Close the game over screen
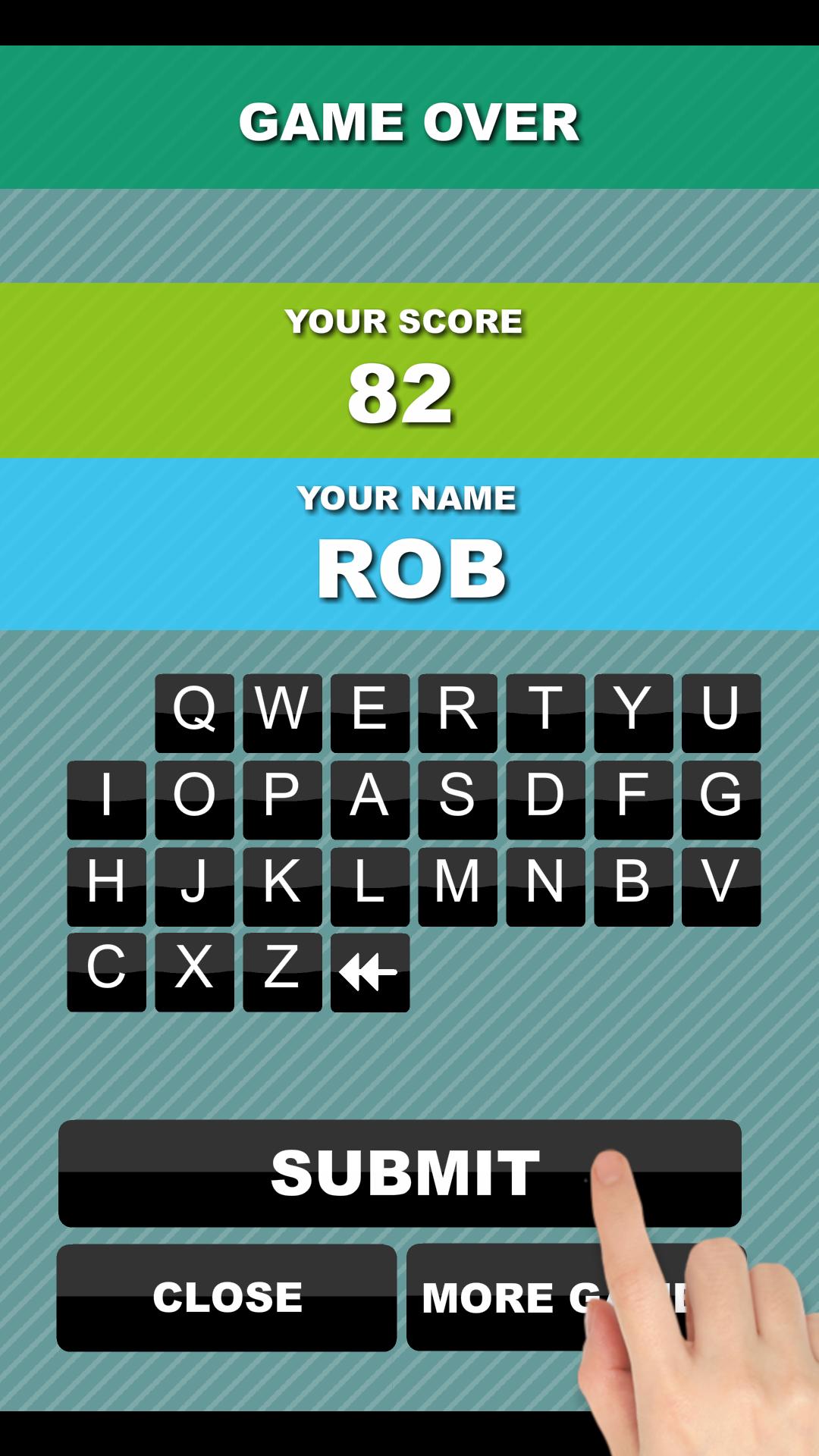The height and width of the screenshot is (1456, 819). tap(227, 1298)
